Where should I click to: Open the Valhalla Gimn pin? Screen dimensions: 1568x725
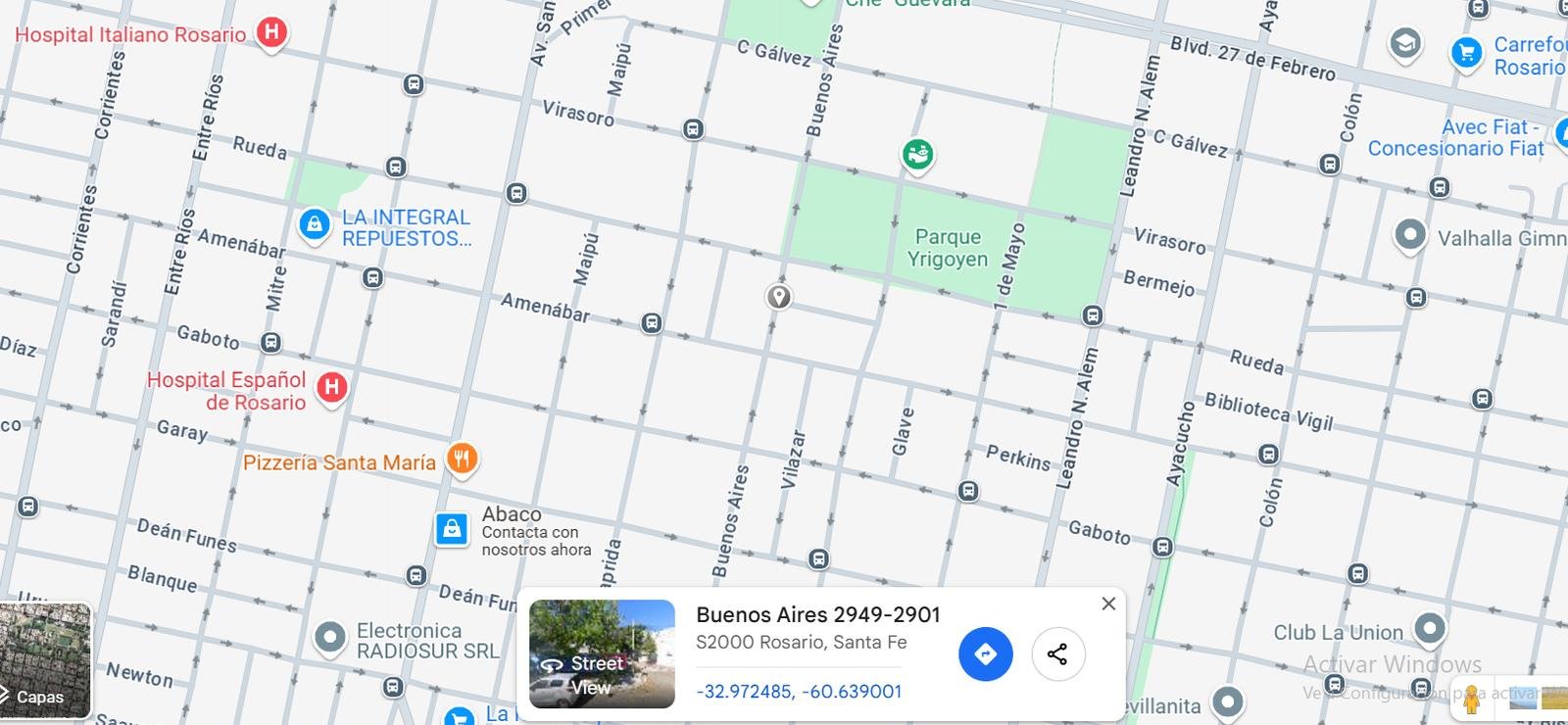(x=1409, y=235)
